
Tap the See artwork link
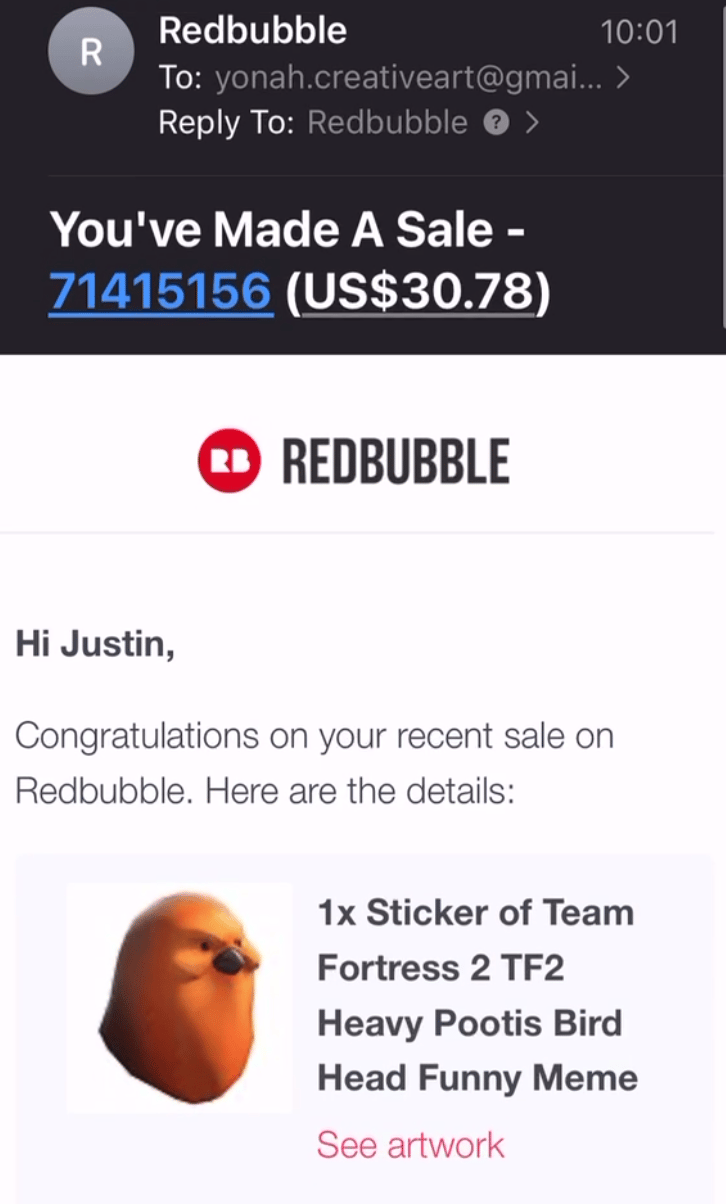tap(410, 1144)
